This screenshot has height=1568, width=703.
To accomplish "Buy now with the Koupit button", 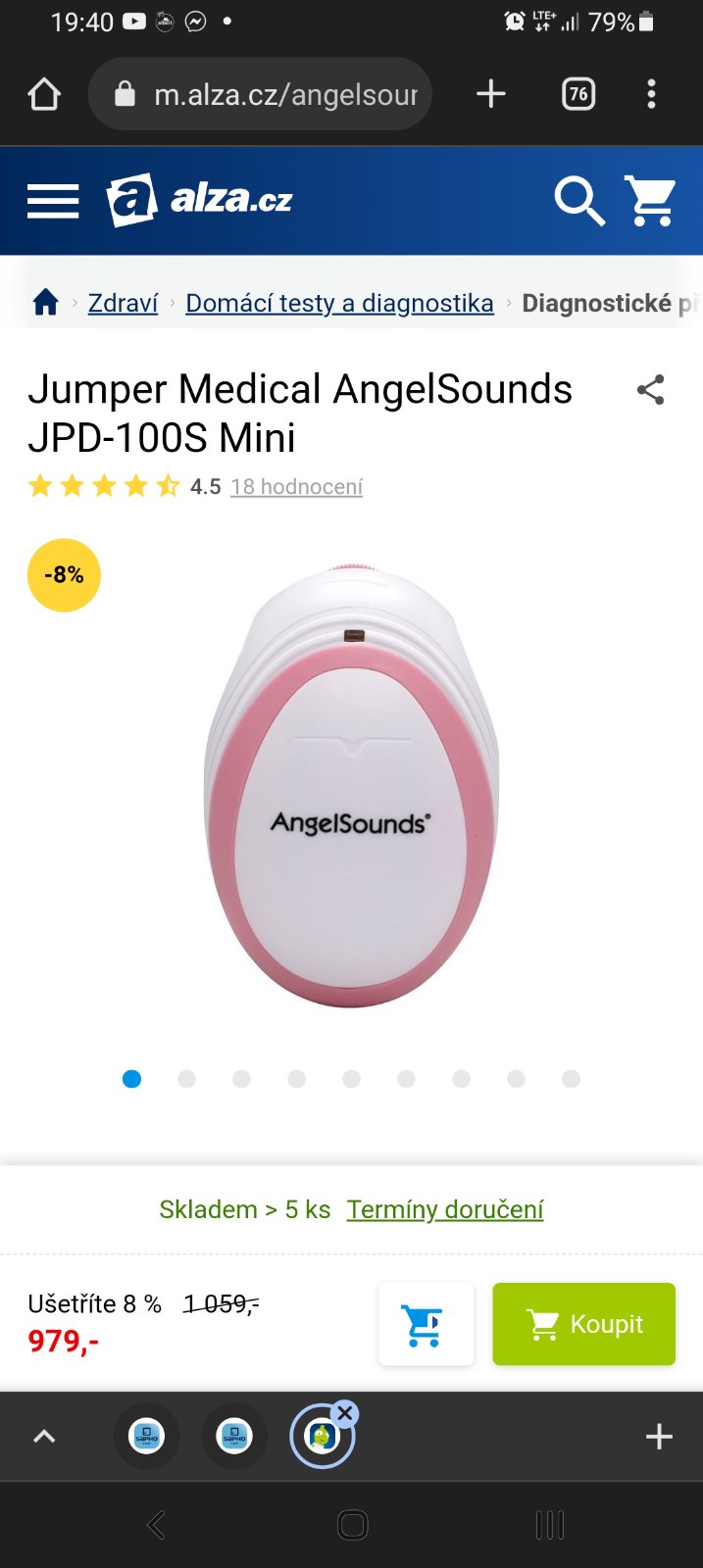I will point(583,1324).
